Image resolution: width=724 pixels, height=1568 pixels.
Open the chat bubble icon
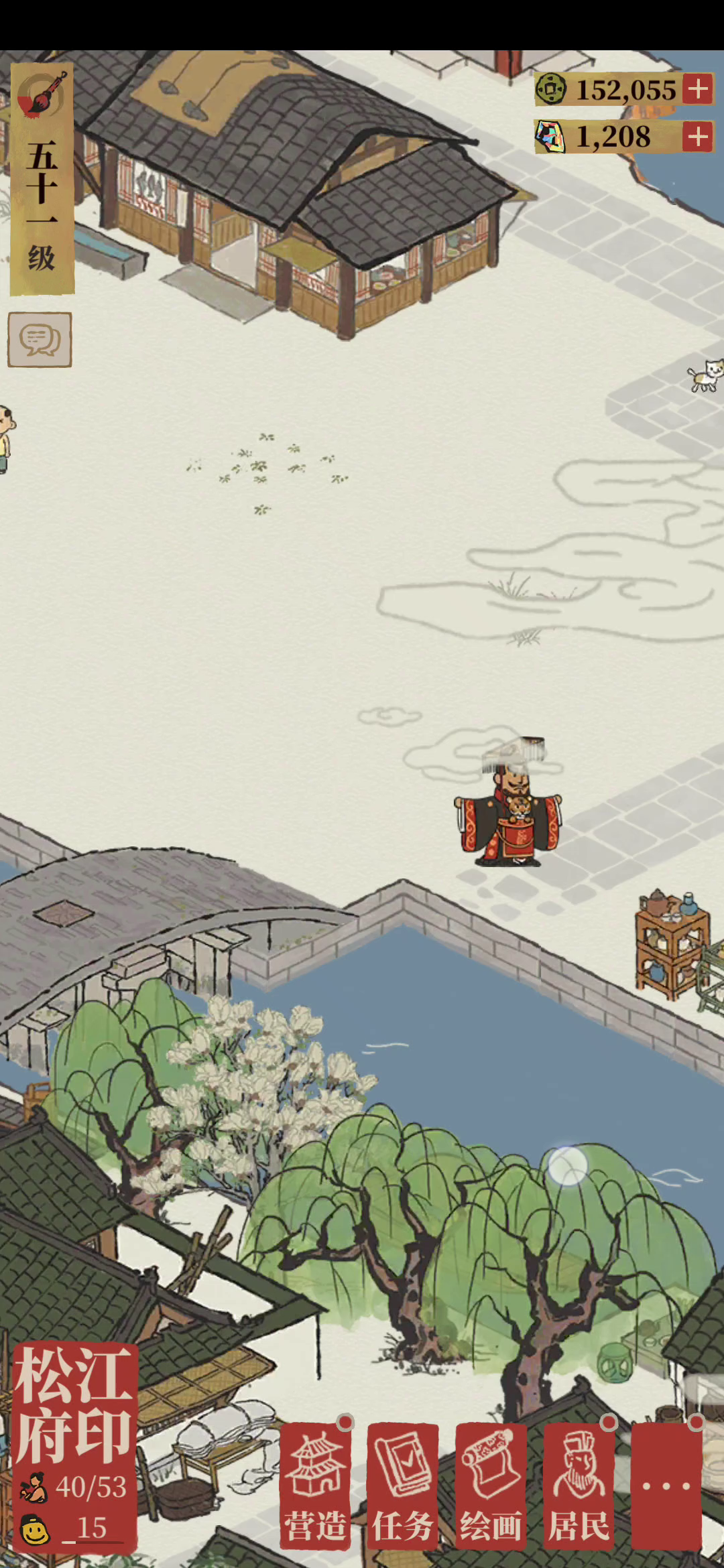pyautogui.click(x=40, y=340)
